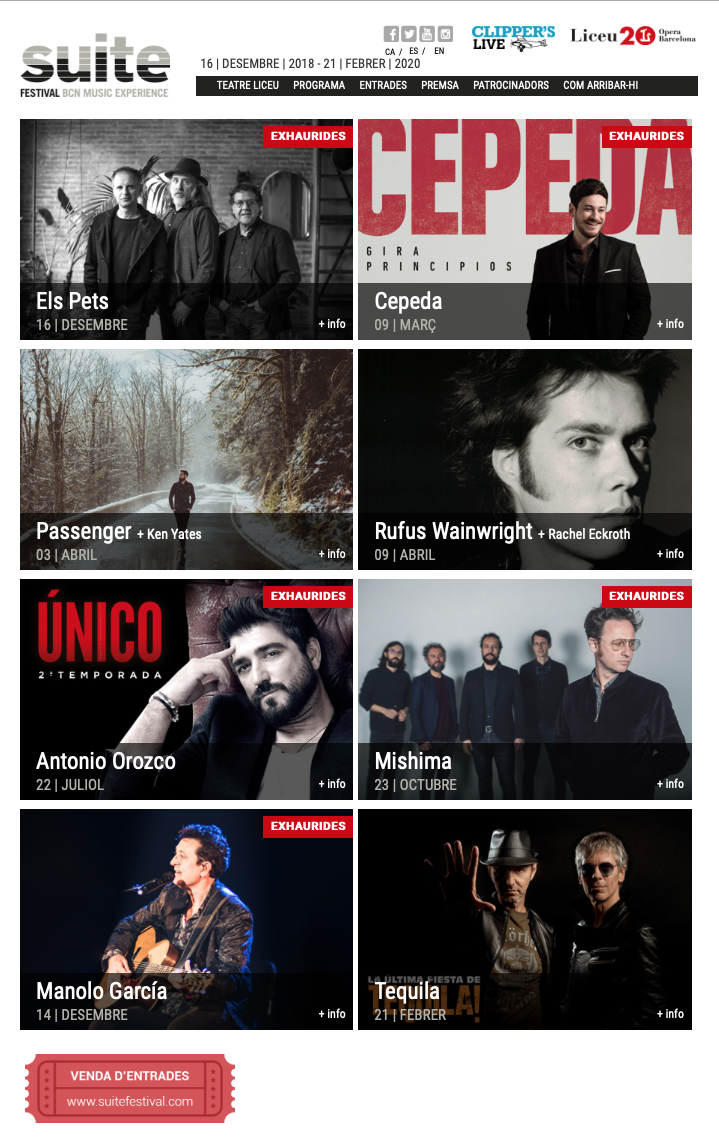Open the Entrades menu item
This screenshot has height=1146, width=719.
click(383, 86)
